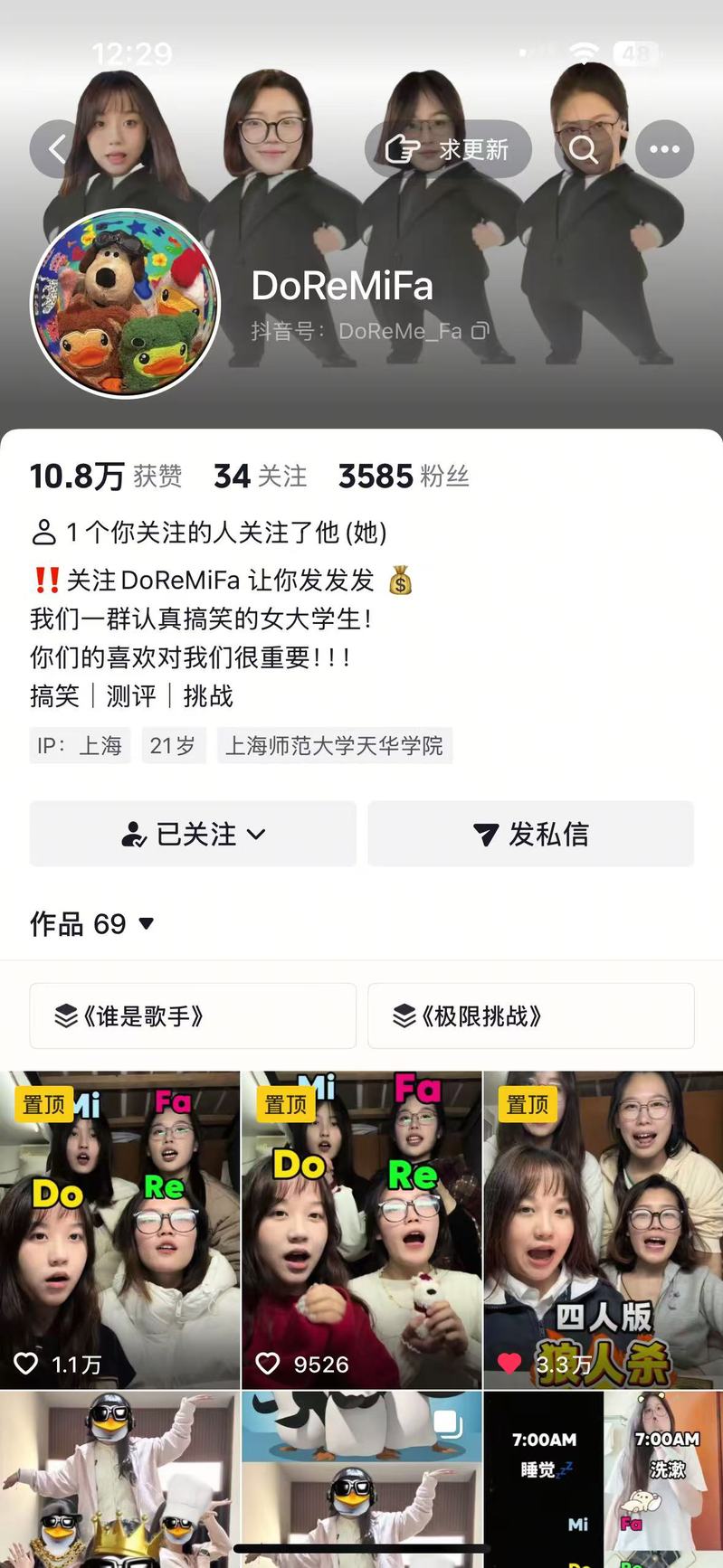Play pinned video with 1.1万 likes

[119, 1230]
